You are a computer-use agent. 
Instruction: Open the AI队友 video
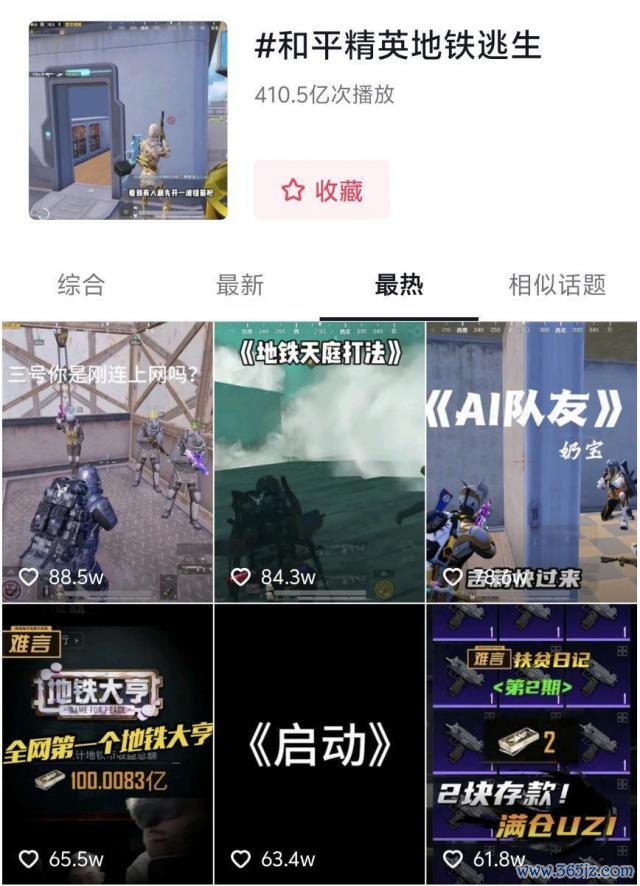click(532, 462)
